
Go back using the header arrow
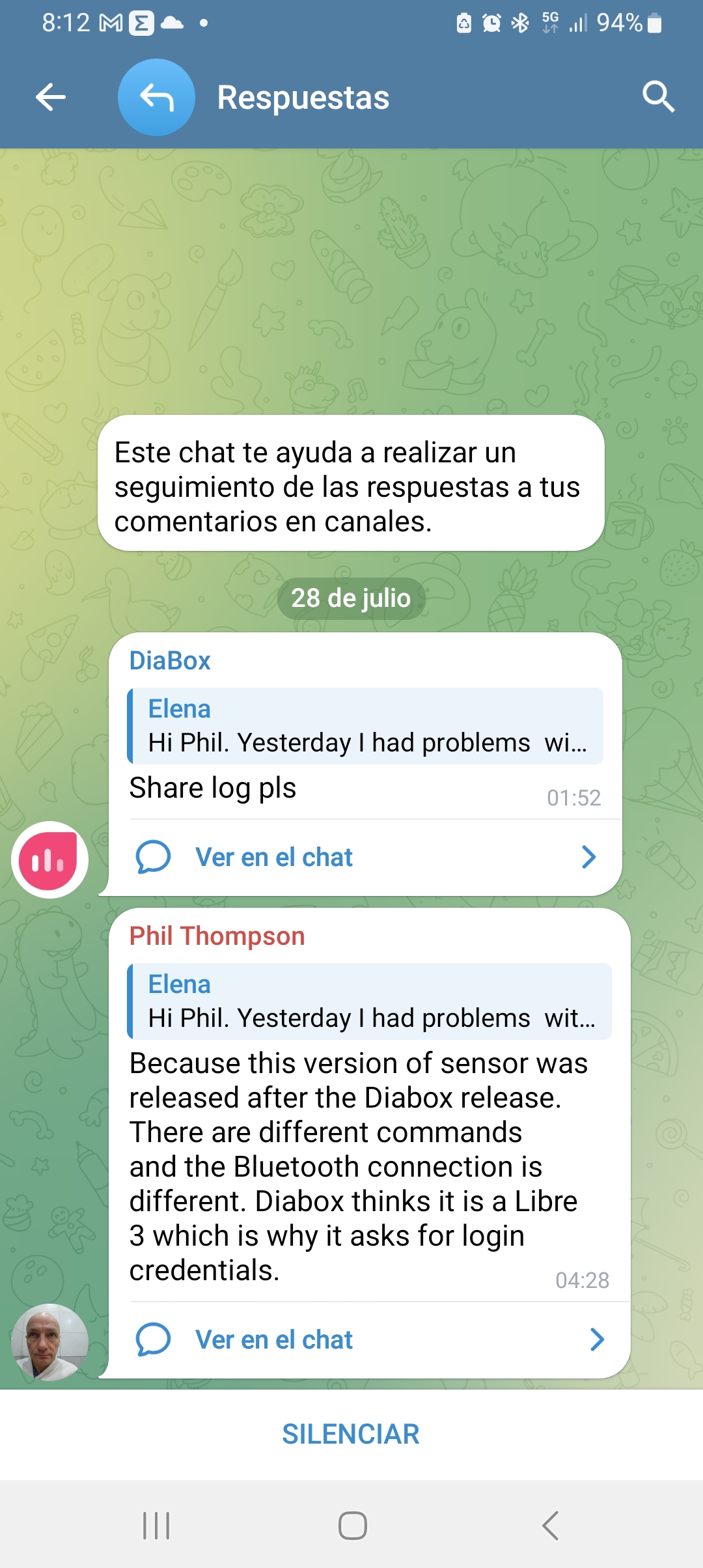pyautogui.click(x=51, y=98)
